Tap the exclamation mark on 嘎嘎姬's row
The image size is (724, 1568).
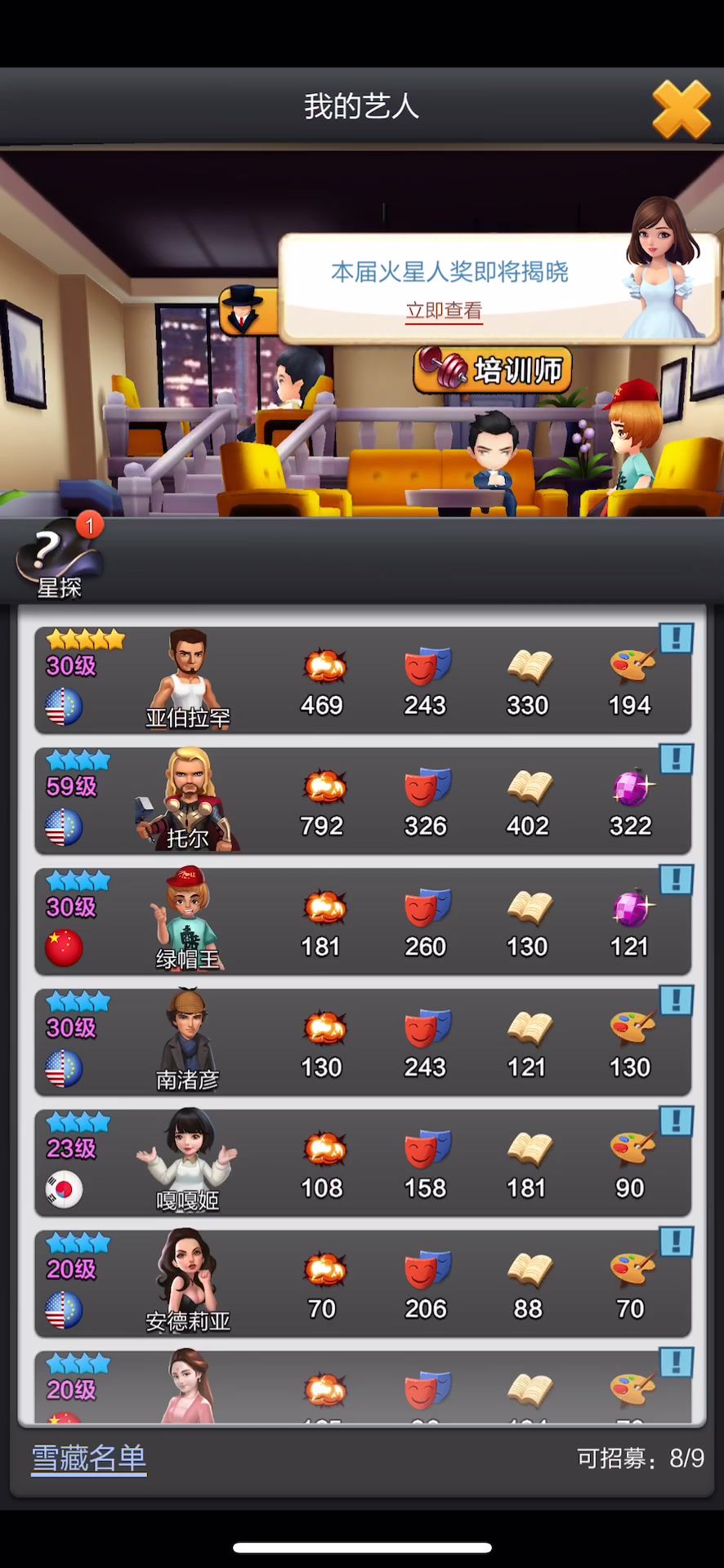click(x=676, y=1121)
